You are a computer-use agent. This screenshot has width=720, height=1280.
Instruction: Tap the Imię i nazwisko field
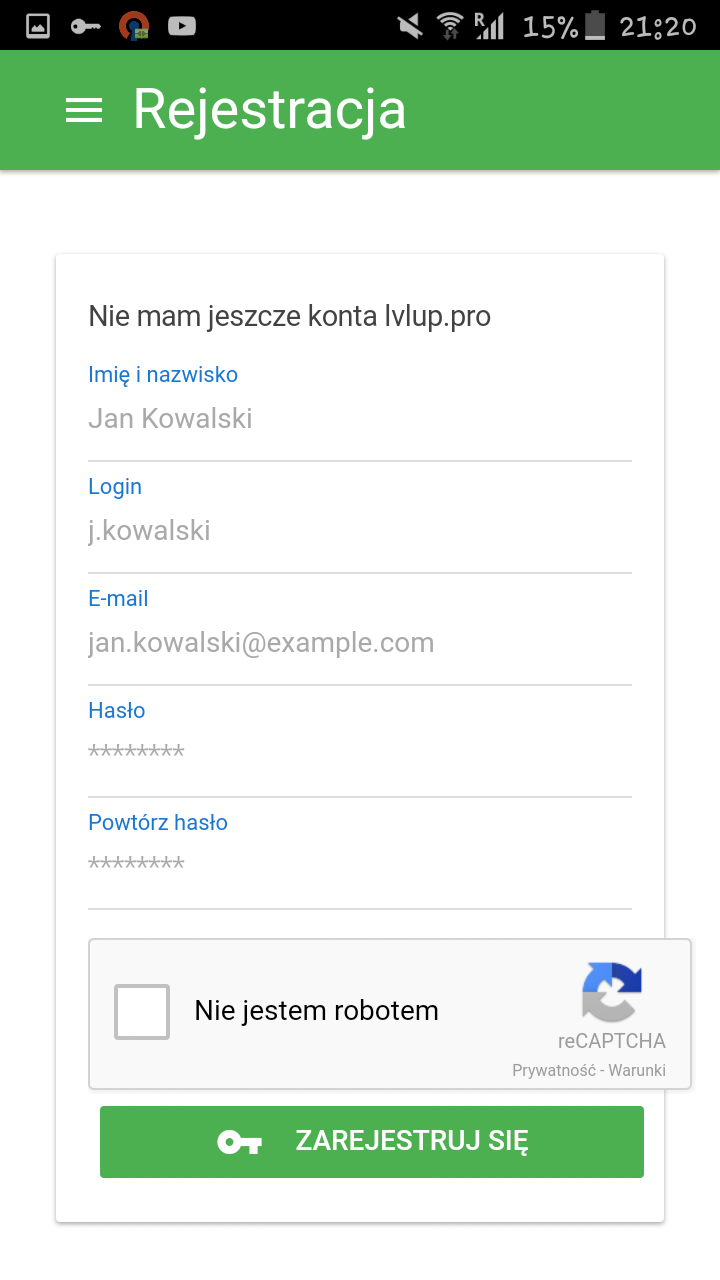click(x=360, y=419)
